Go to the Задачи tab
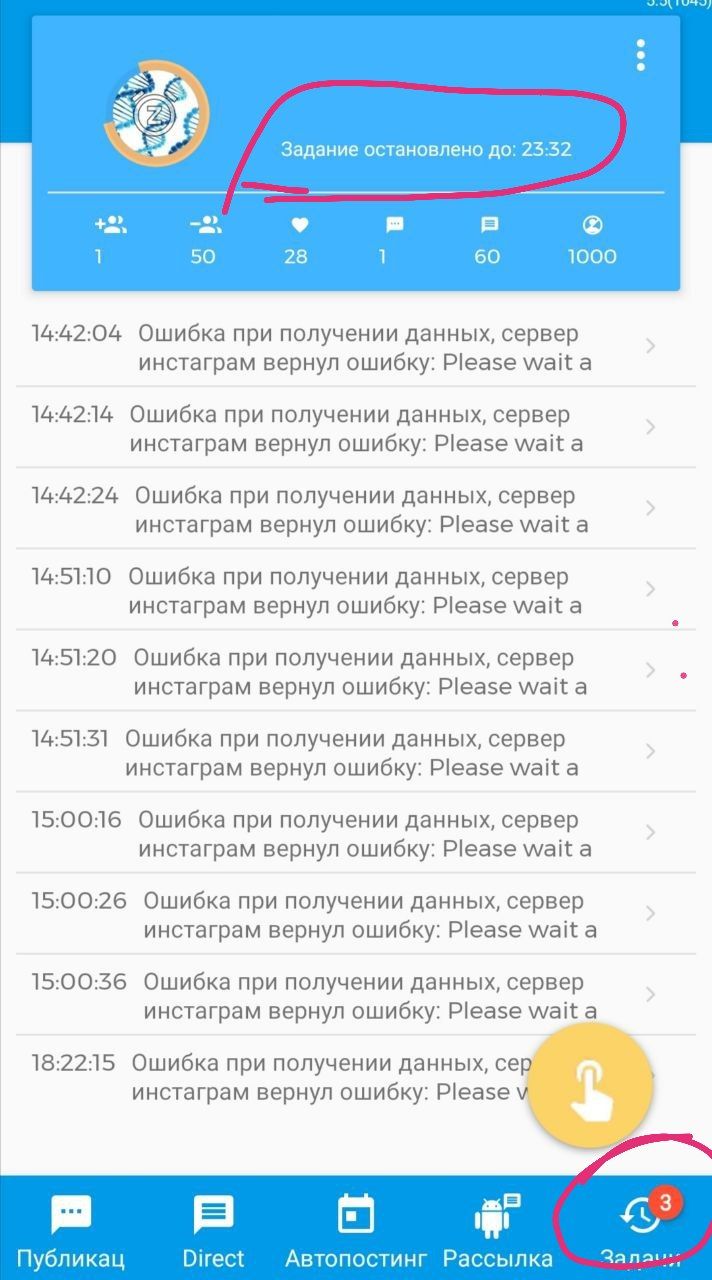The image size is (712, 1280). [x=640, y=1230]
